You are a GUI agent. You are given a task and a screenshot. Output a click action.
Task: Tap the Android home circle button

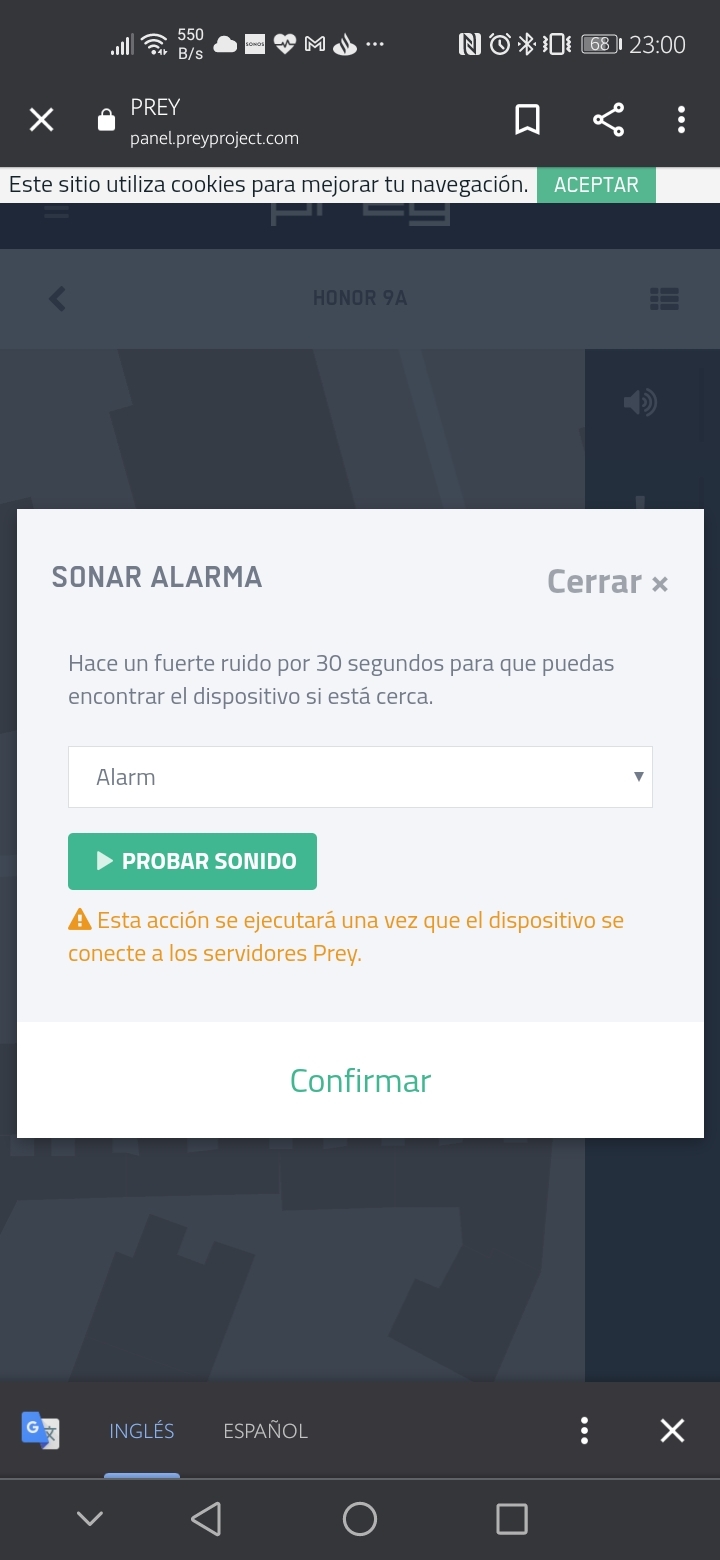360,1518
